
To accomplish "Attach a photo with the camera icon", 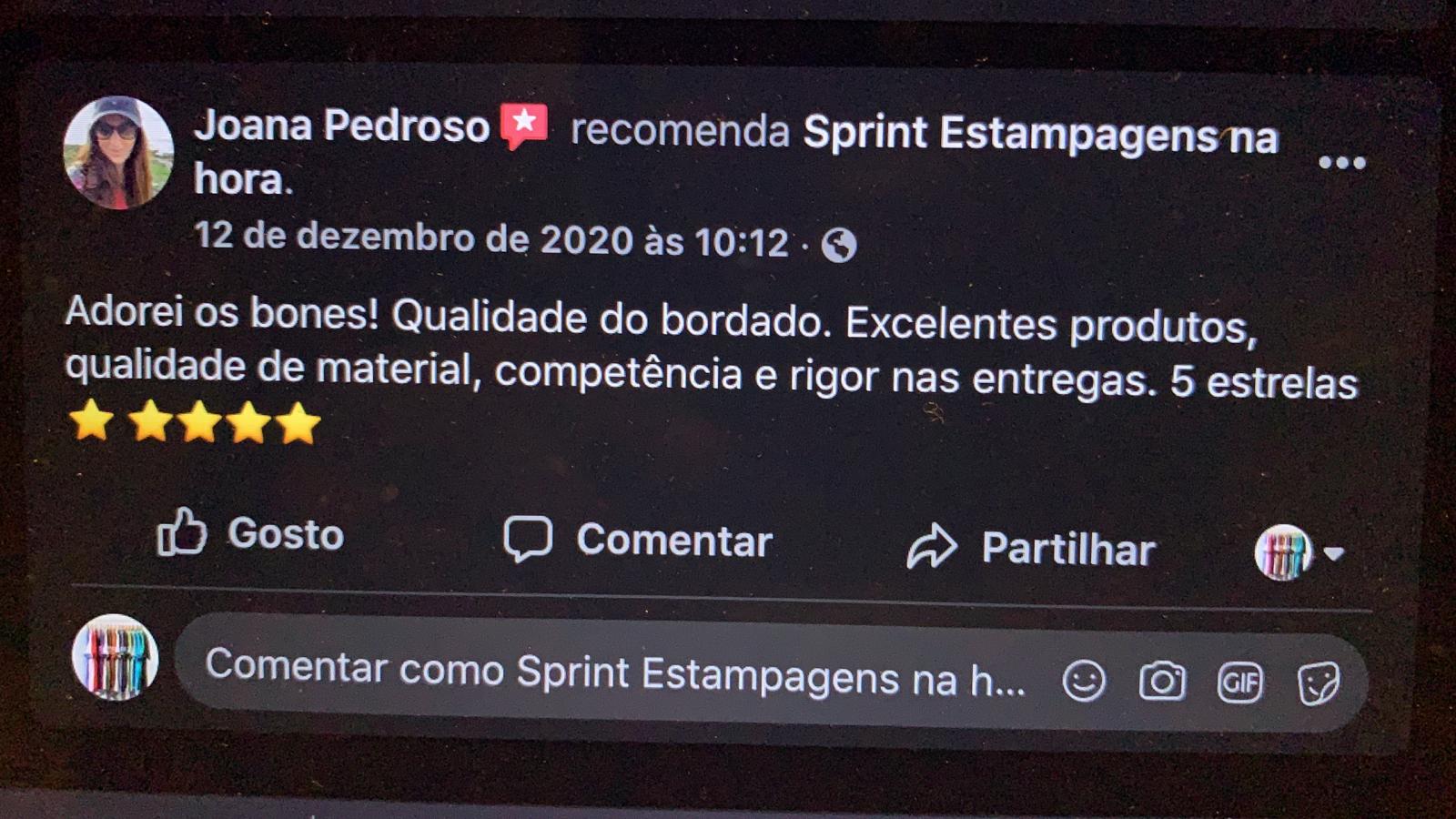I will (x=1162, y=682).
